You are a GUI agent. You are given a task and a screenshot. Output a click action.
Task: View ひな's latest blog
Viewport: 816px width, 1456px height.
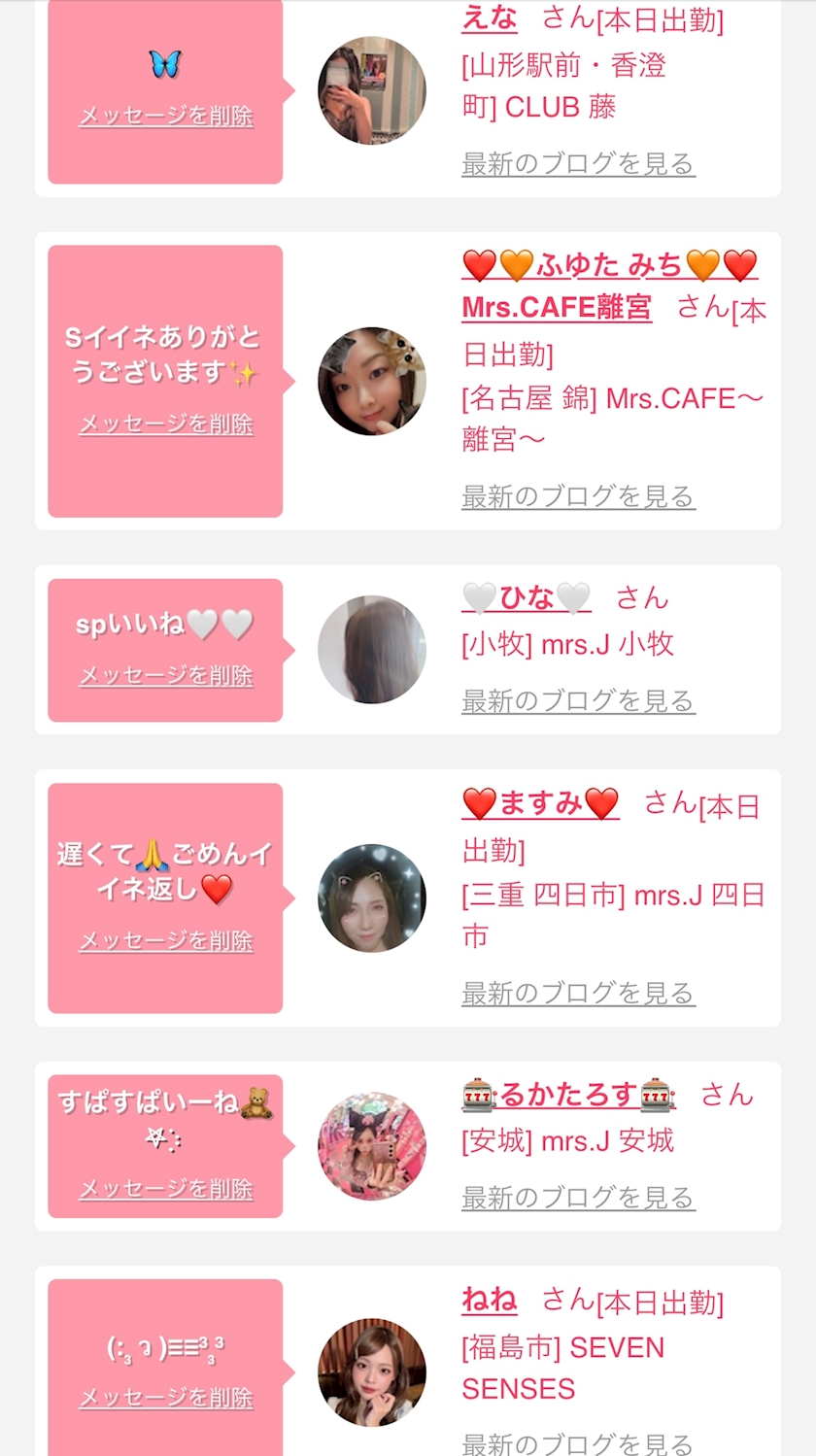pyautogui.click(x=578, y=701)
